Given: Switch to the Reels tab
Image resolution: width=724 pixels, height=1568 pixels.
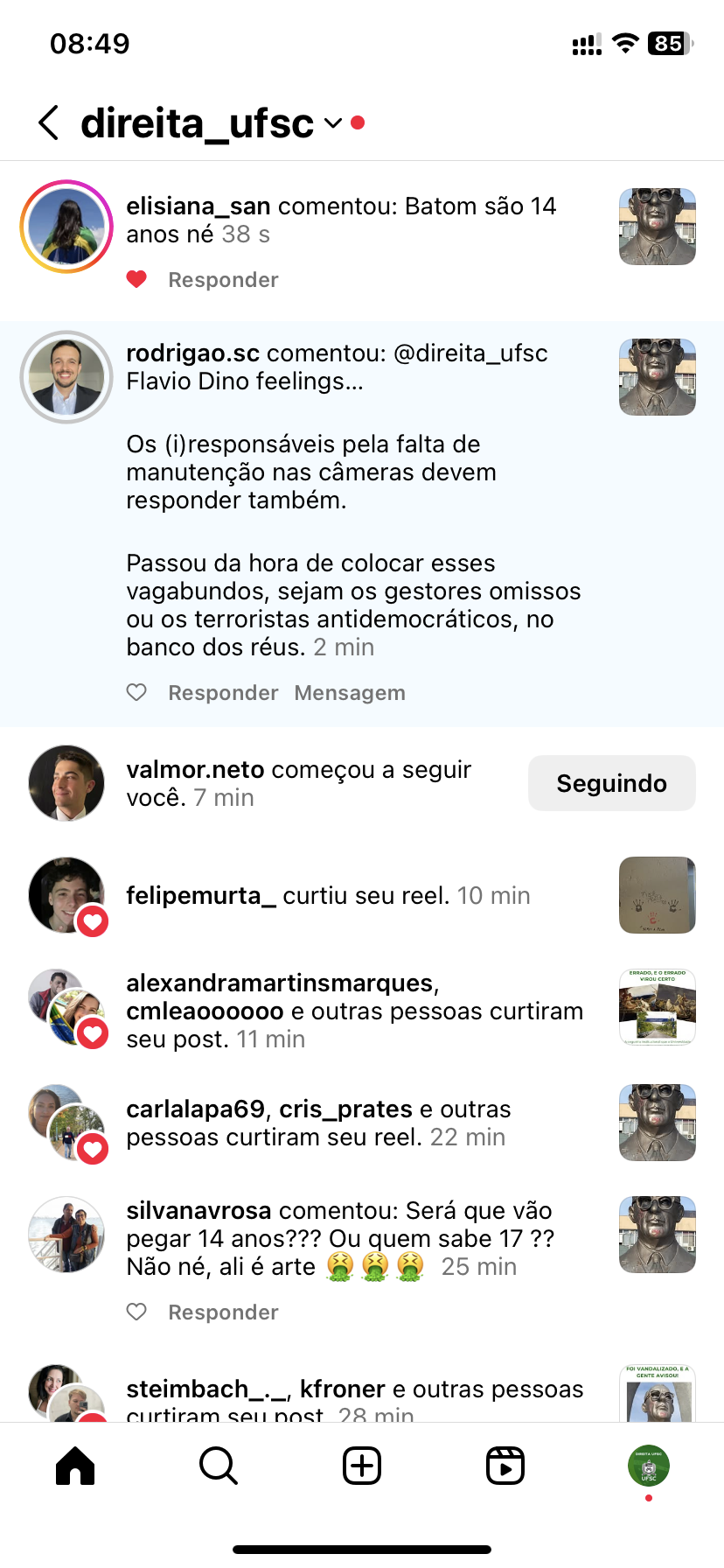Looking at the screenshot, I should click(x=505, y=1466).
